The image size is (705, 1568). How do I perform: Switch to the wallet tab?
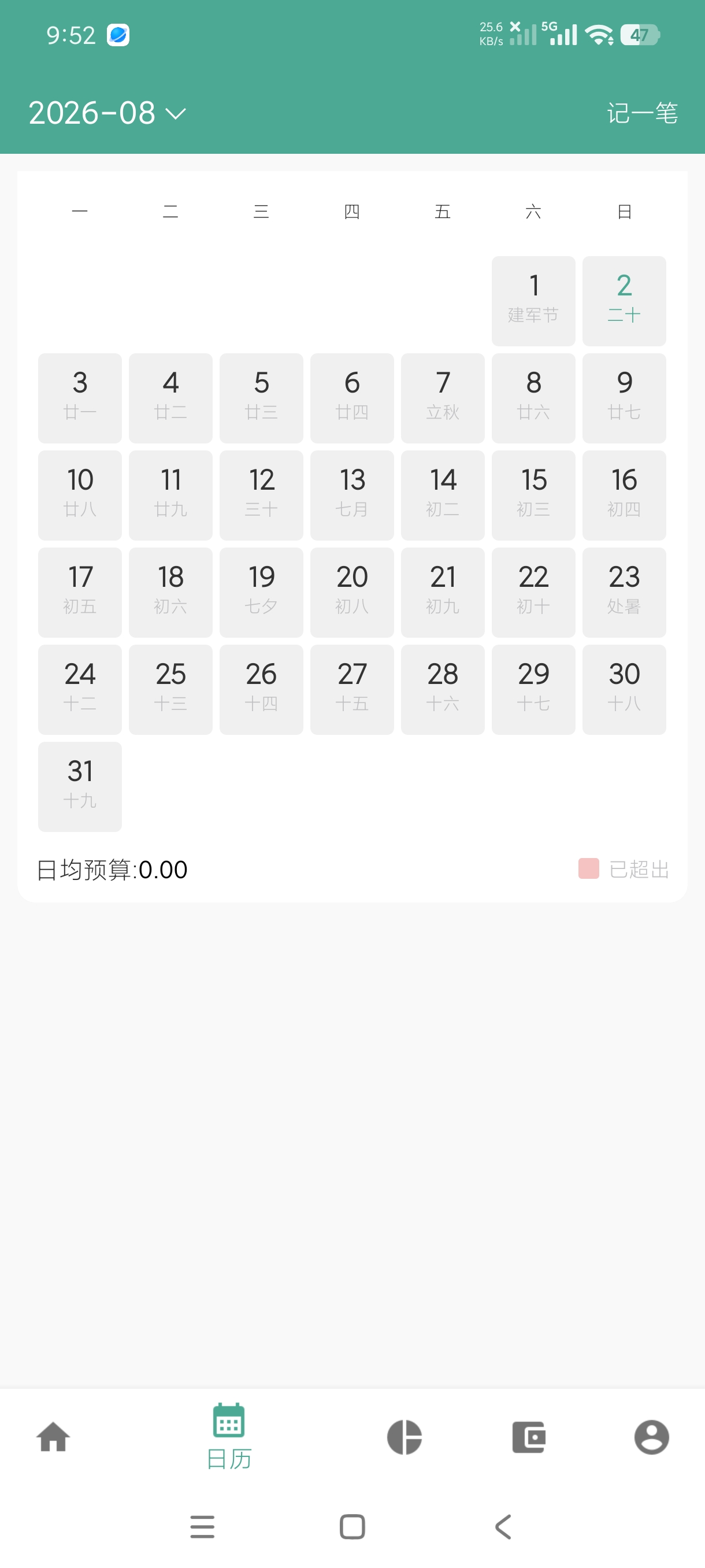529,1437
